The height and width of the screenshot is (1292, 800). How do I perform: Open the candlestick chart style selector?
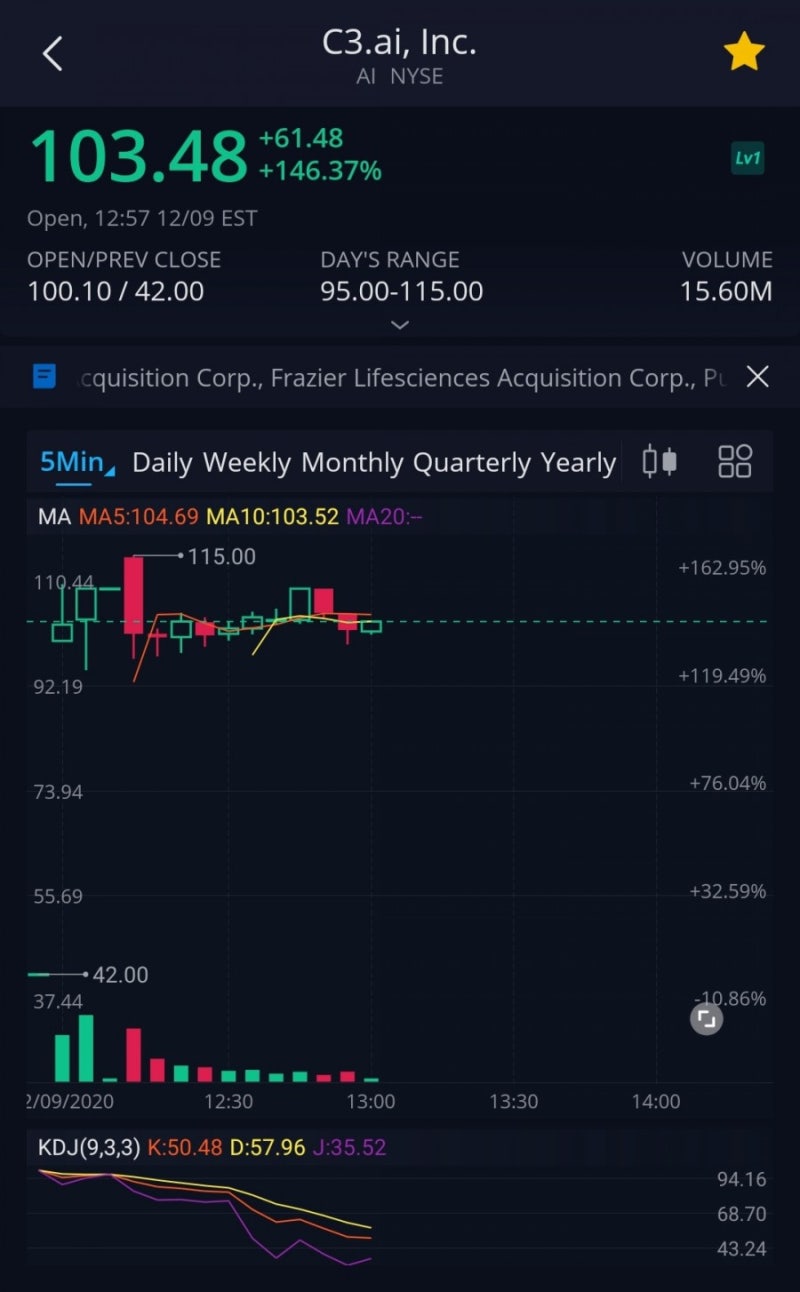click(x=659, y=460)
